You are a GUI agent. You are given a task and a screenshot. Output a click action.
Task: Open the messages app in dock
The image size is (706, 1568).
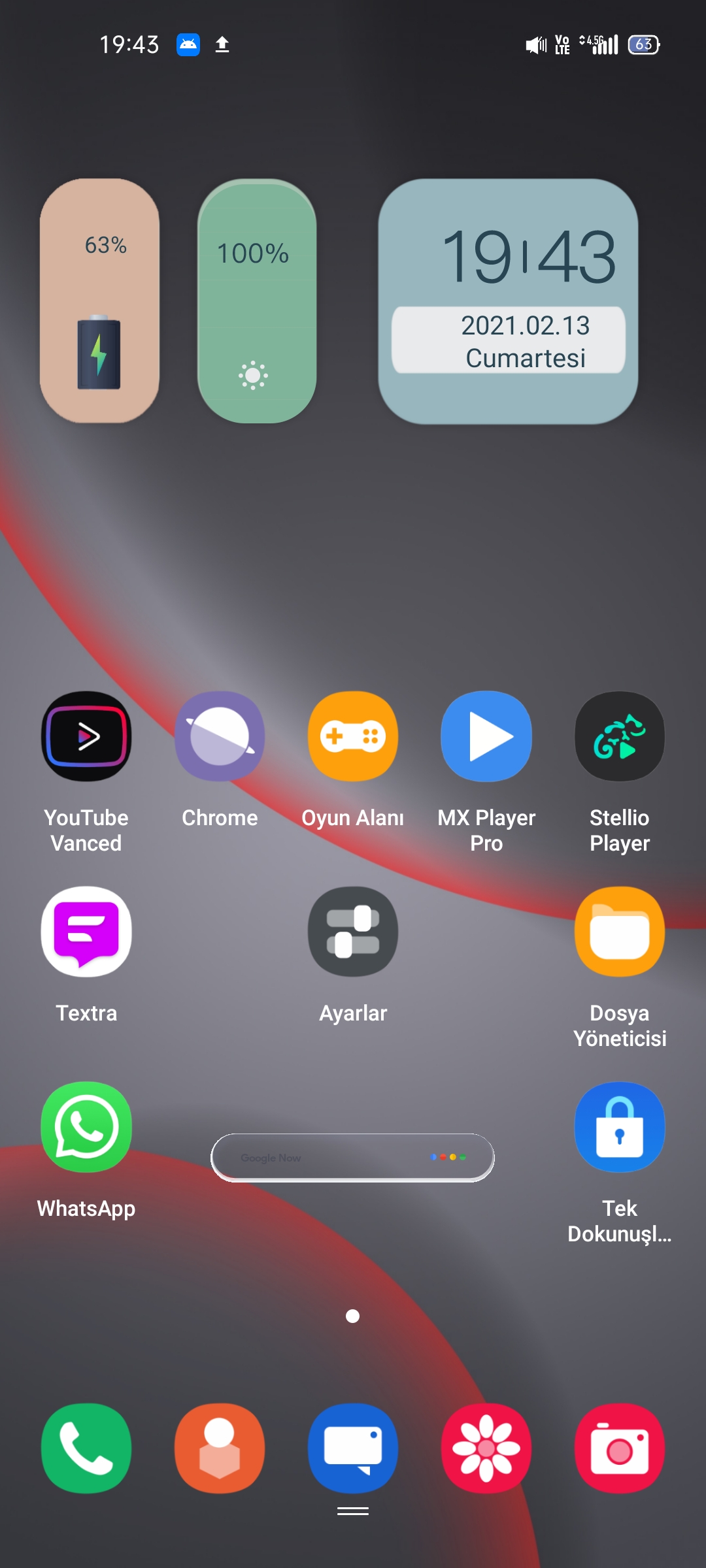(353, 1448)
